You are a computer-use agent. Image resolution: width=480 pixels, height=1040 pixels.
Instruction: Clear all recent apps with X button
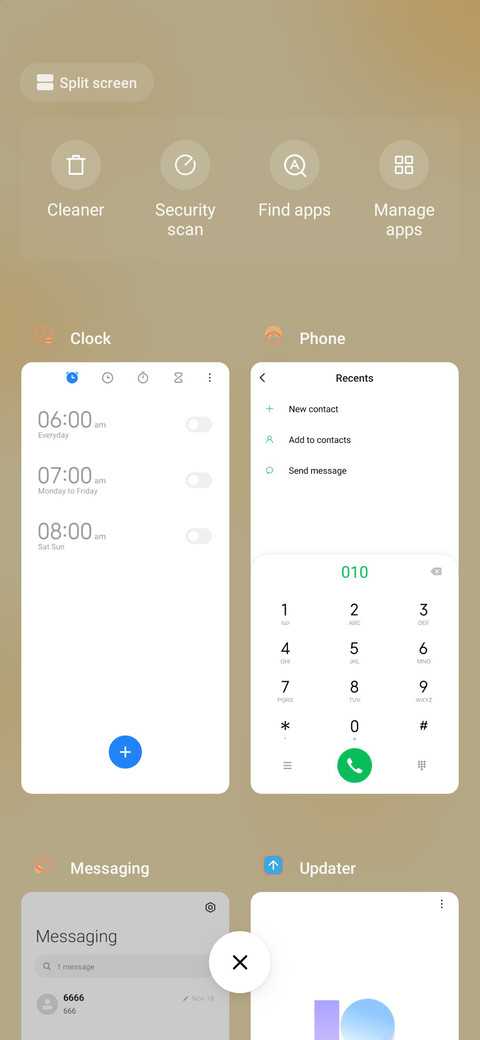click(x=240, y=962)
